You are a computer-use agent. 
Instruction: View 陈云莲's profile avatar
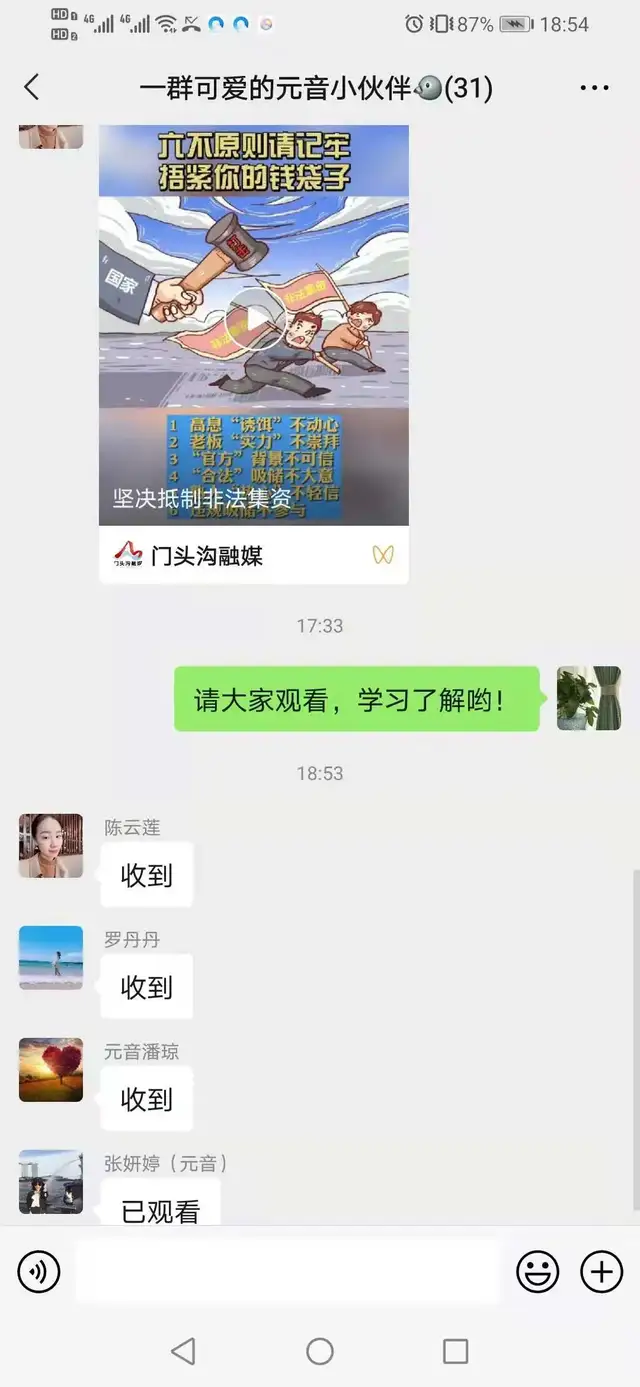(51, 846)
